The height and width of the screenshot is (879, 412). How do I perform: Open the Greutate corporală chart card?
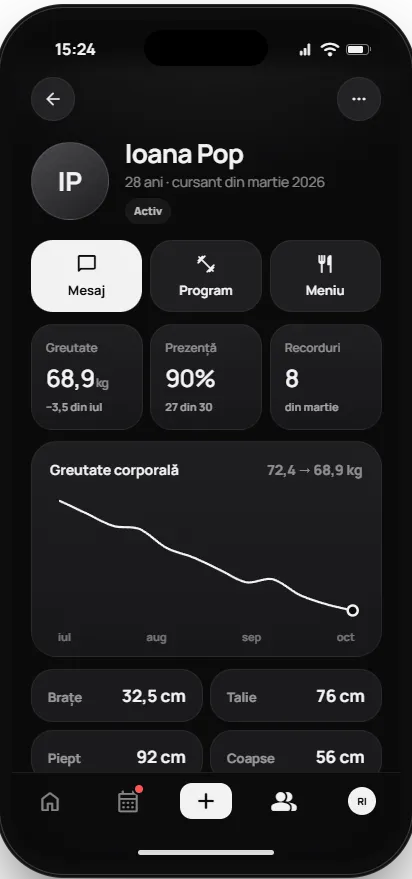206,549
